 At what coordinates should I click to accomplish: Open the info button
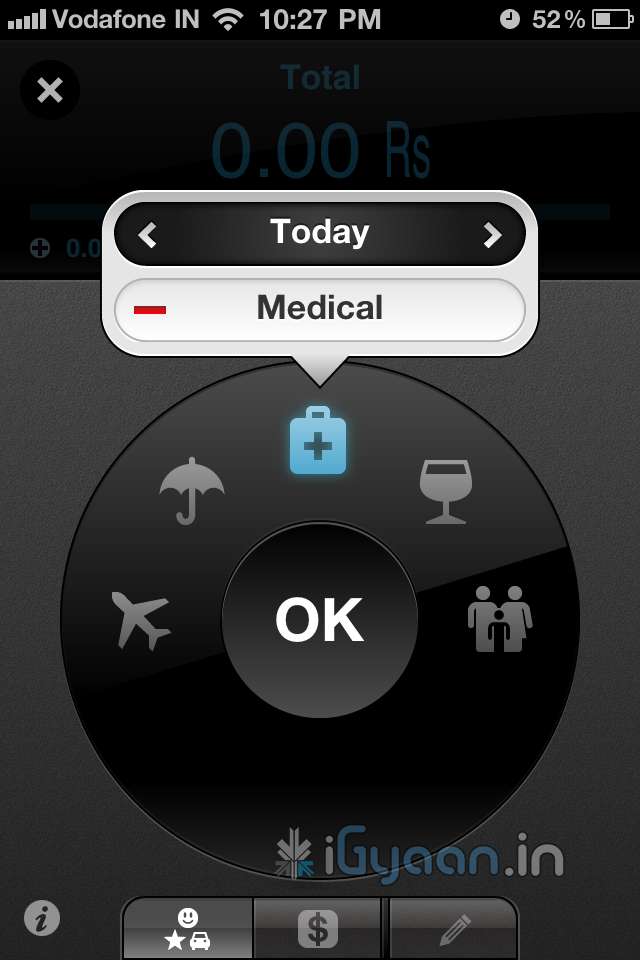pyautogui.click(x=42, y=918)
